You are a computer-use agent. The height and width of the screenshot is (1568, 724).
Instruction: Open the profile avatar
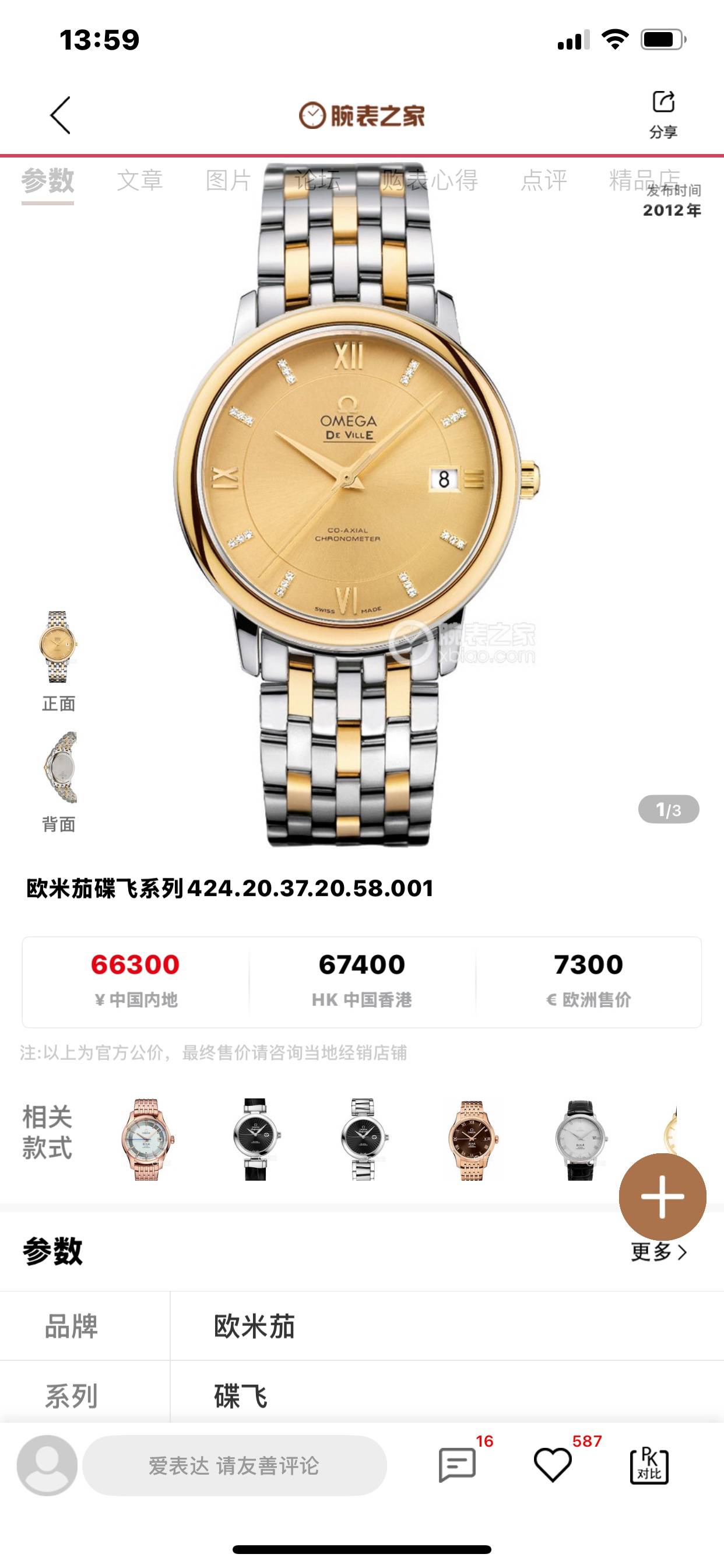pyautogui.click(x=47, y=1465)
